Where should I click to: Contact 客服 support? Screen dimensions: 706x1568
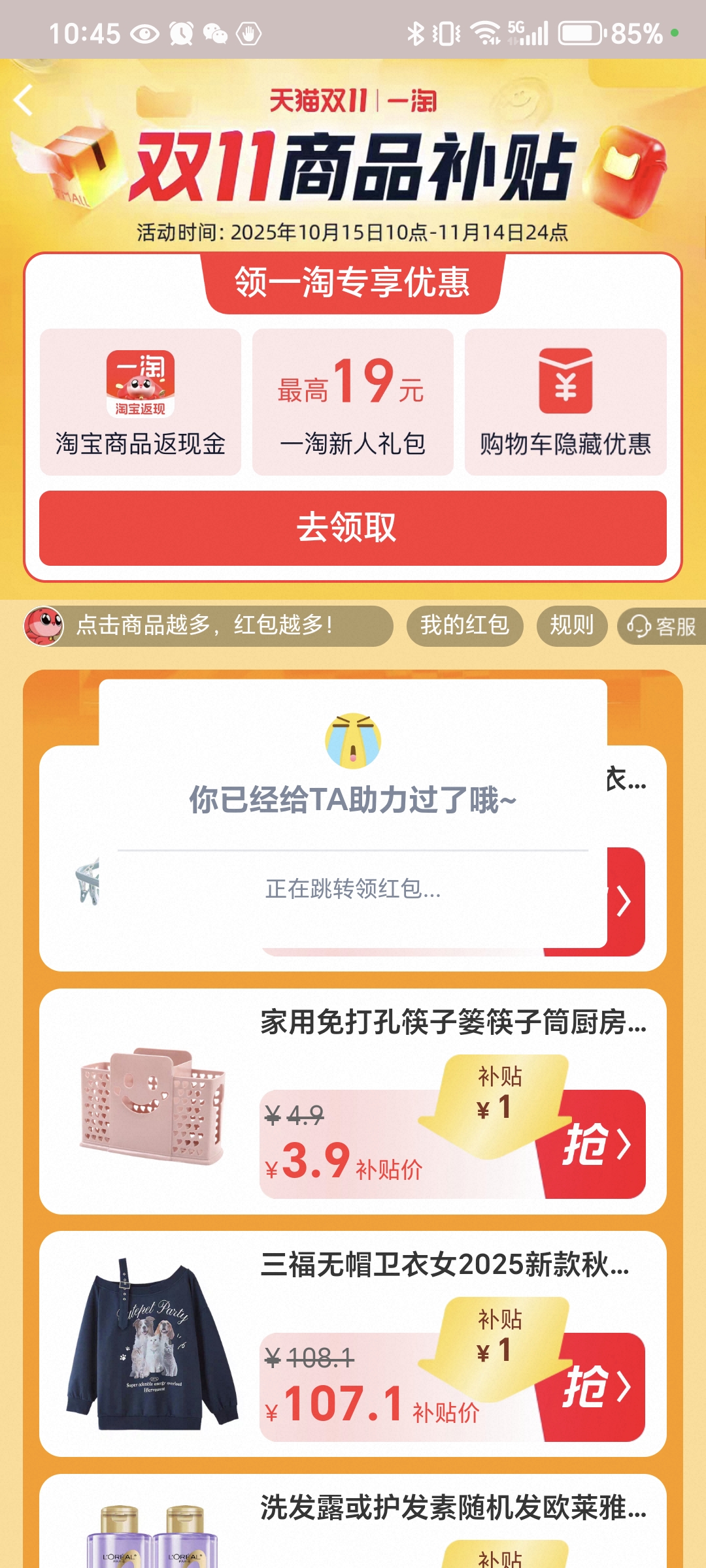click(662, 627)
